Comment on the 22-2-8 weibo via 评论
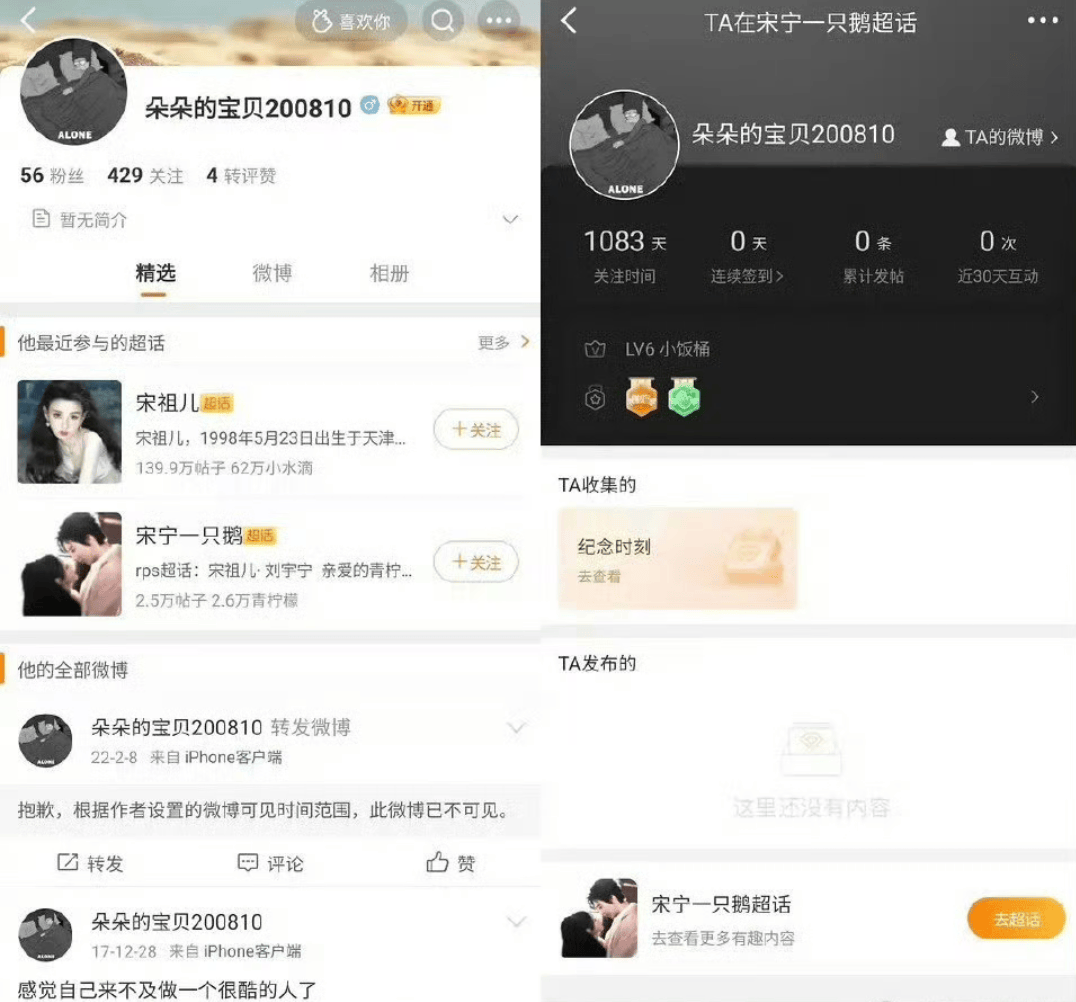Screen dimensions: 1076x1002 pos(270,863)
